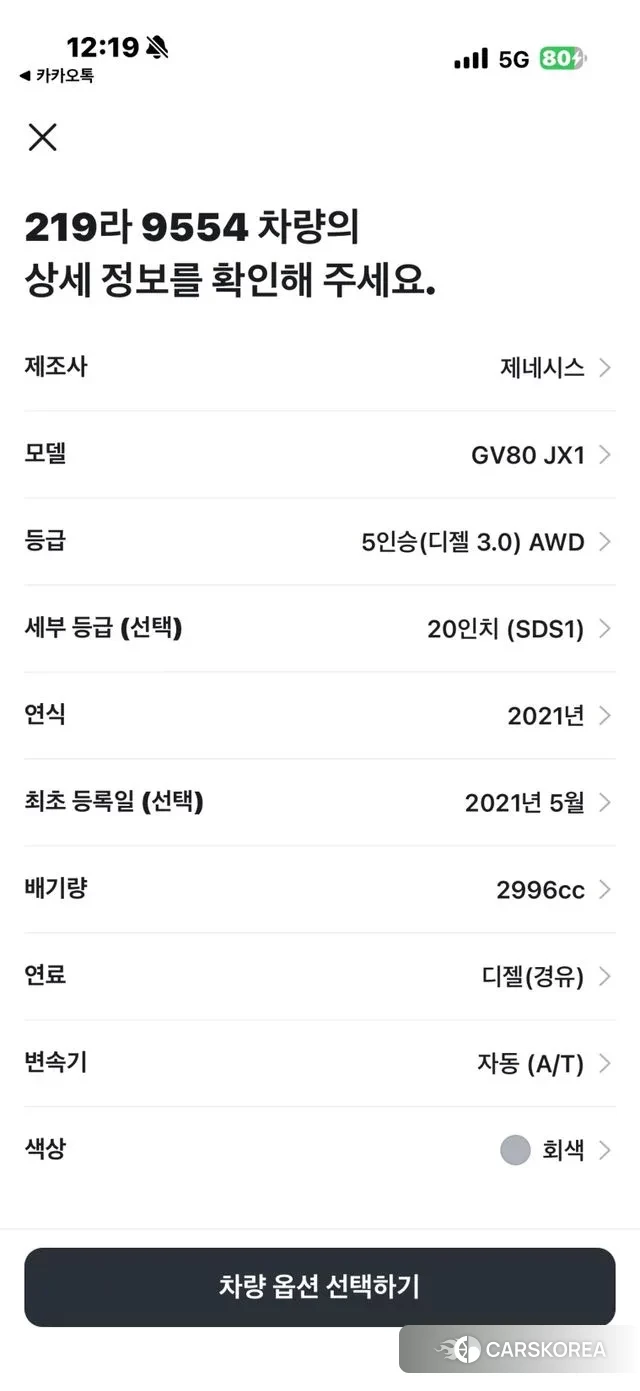Return to 카카오톡 via the status bar link
This screenshot has width=640, height=1391.
pos(57,76)
